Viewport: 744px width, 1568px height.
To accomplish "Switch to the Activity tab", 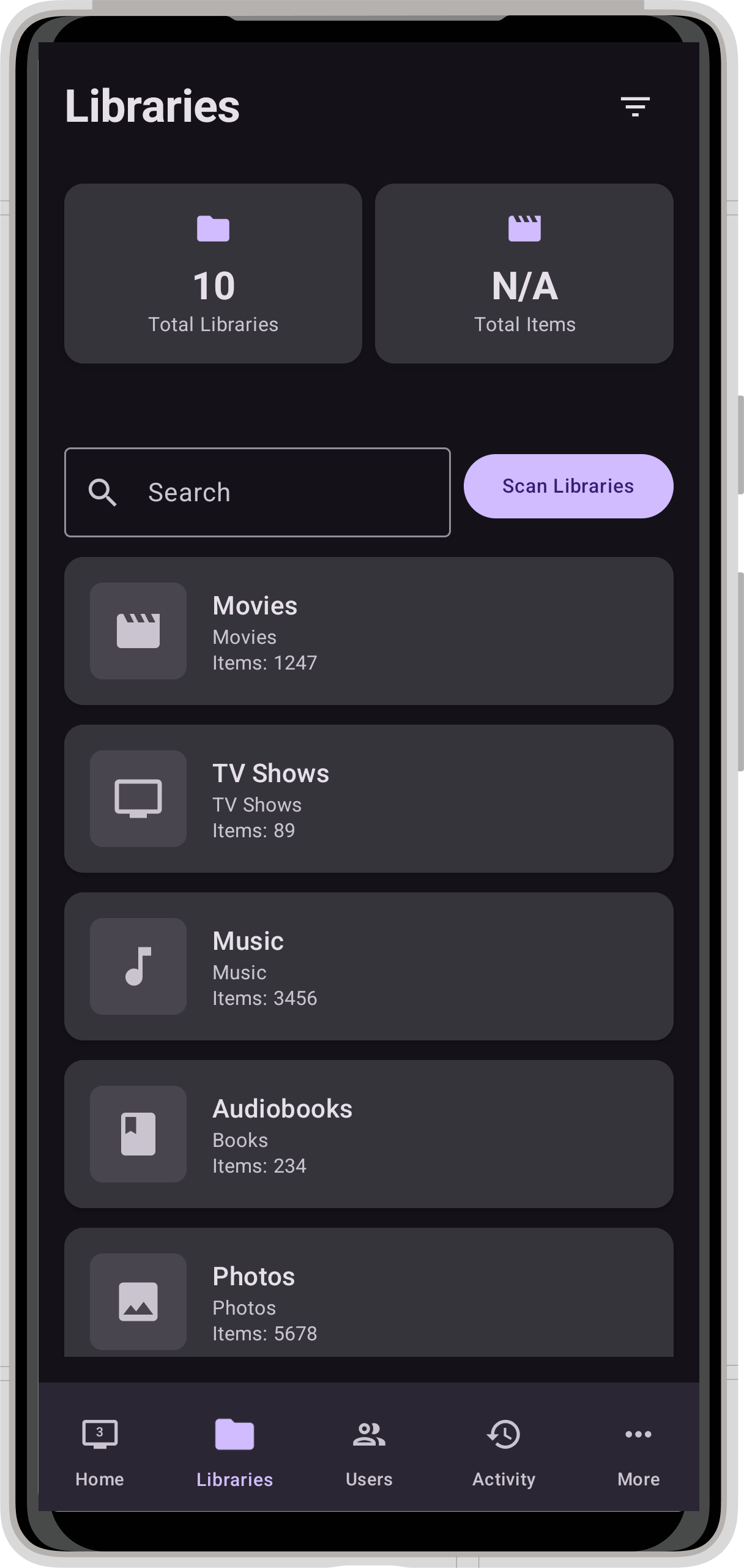I will click(x=504, y=1452).
